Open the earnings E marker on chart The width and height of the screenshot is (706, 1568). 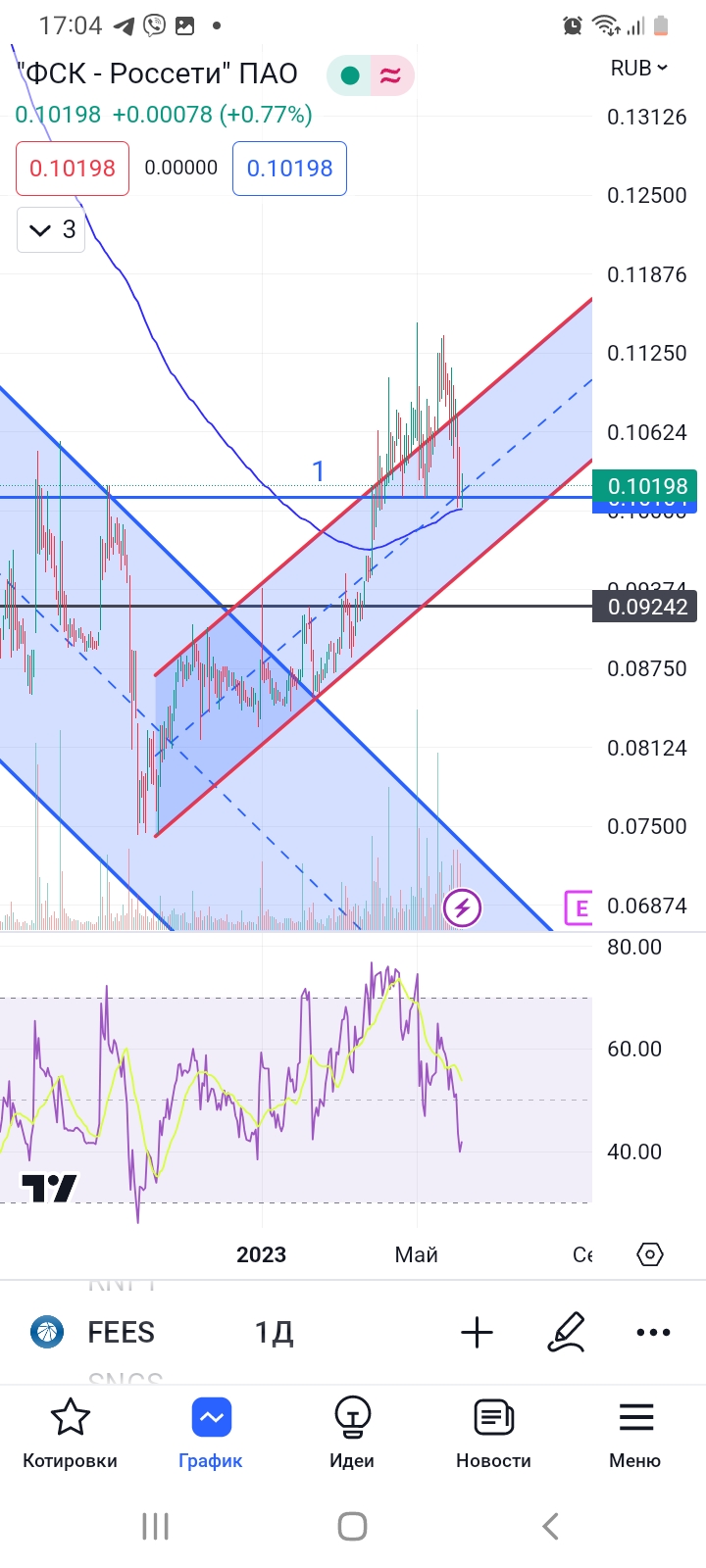click(x=580, y=908)
